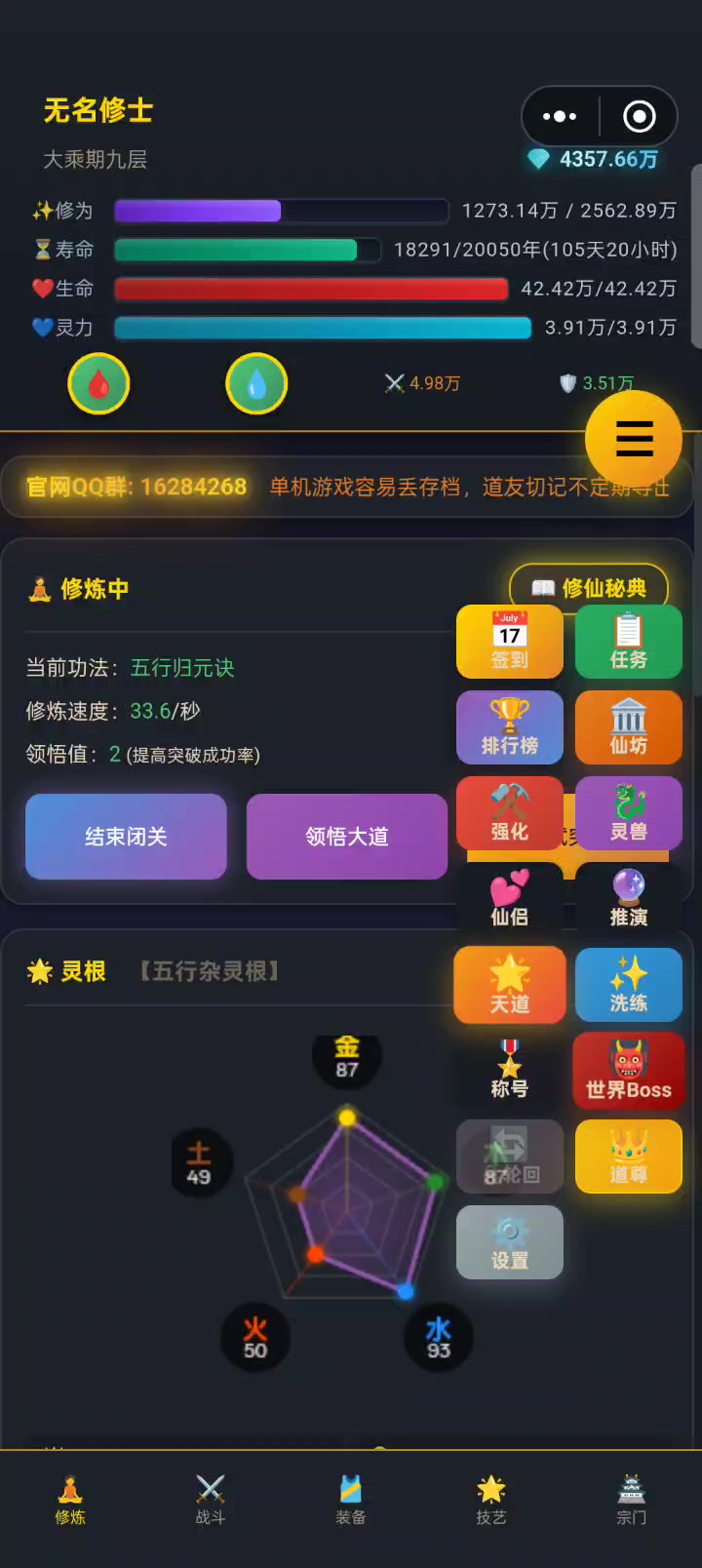Open the 强化 enhancement menu
Image resolution: width=702 pixels, height=1568 pixels.
[x=510, y=814]
